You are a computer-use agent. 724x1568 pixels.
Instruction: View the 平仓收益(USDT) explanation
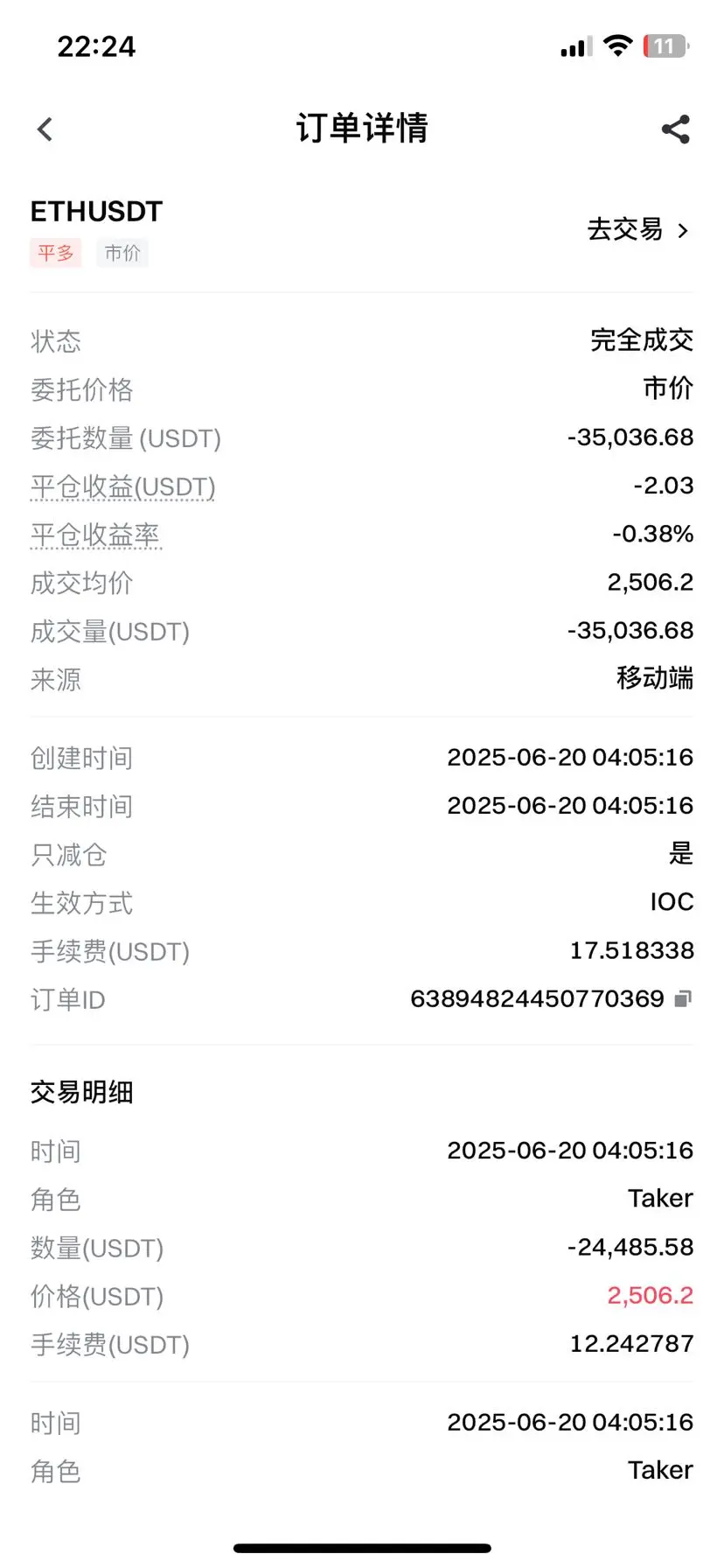tap(122, 486)
